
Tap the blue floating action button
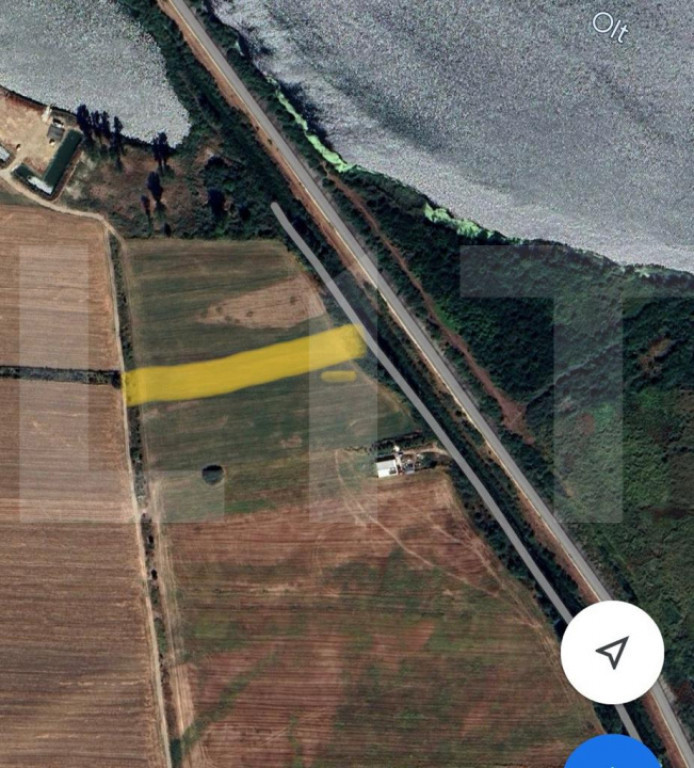(615, 752)
